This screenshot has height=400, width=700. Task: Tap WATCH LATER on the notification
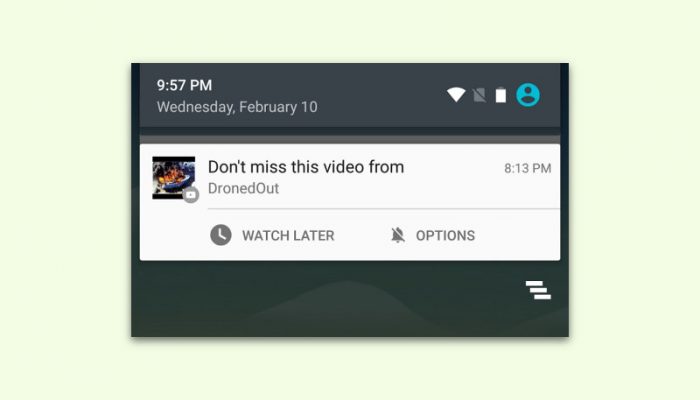pyautogui.click(x=272, y=236)
